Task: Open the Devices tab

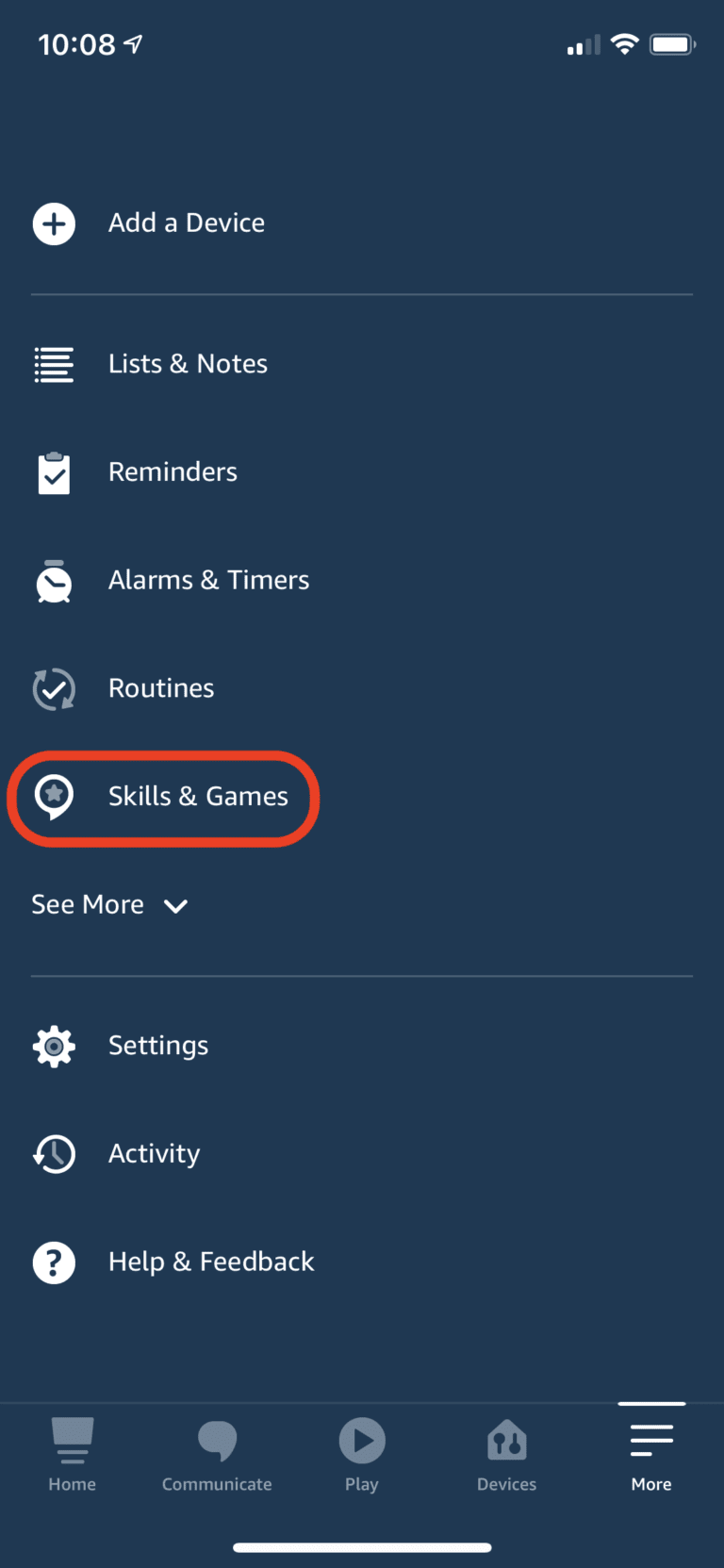Action: click(506, 1455)
